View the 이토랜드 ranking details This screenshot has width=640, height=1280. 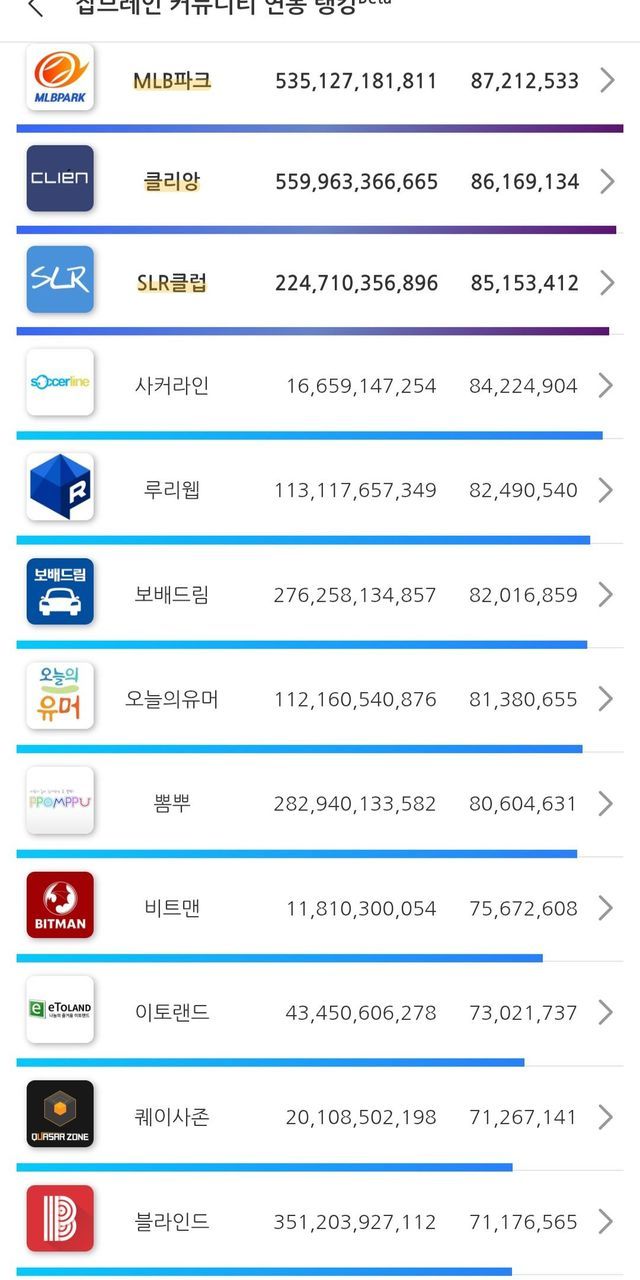[x=320, y=1012]
